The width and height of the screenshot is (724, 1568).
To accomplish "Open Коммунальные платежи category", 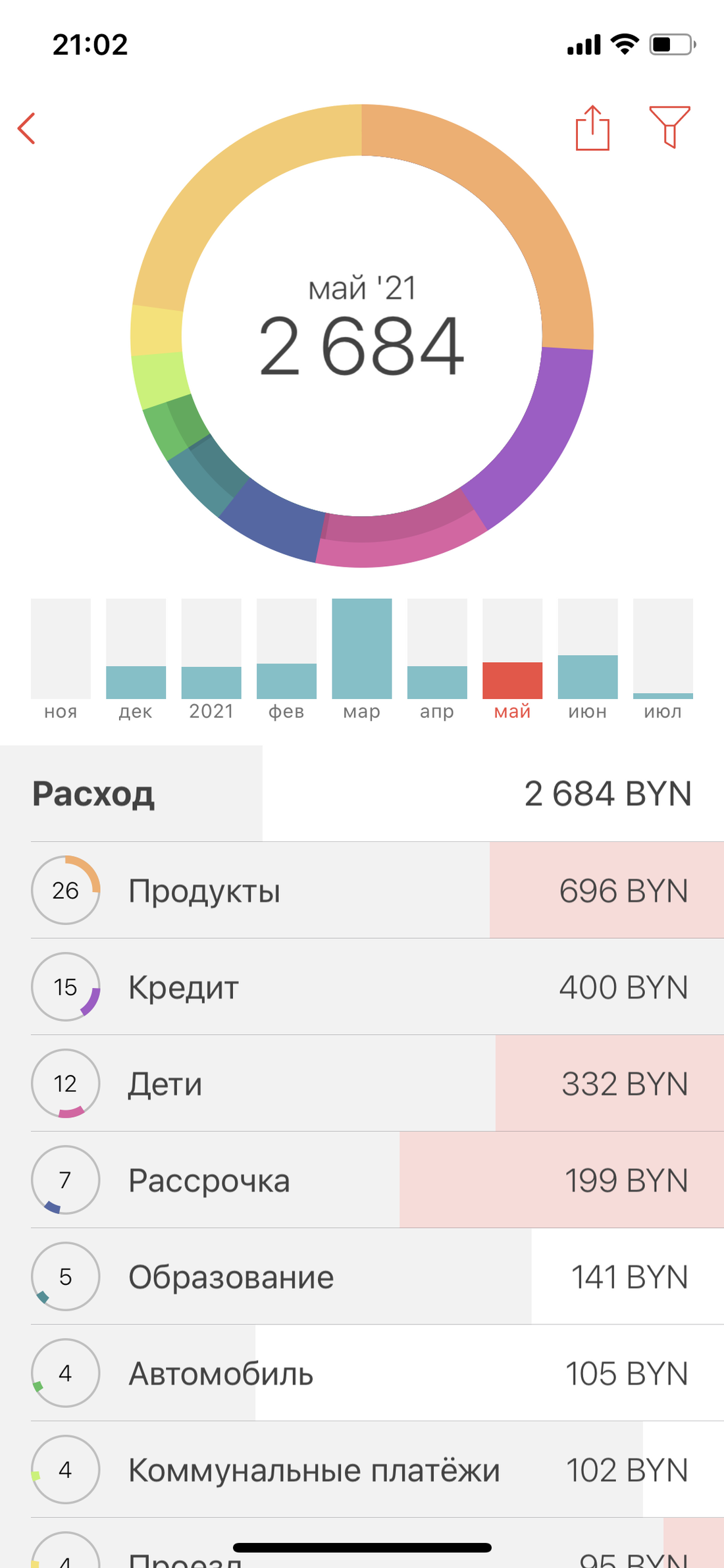I will coord(362,1470).
